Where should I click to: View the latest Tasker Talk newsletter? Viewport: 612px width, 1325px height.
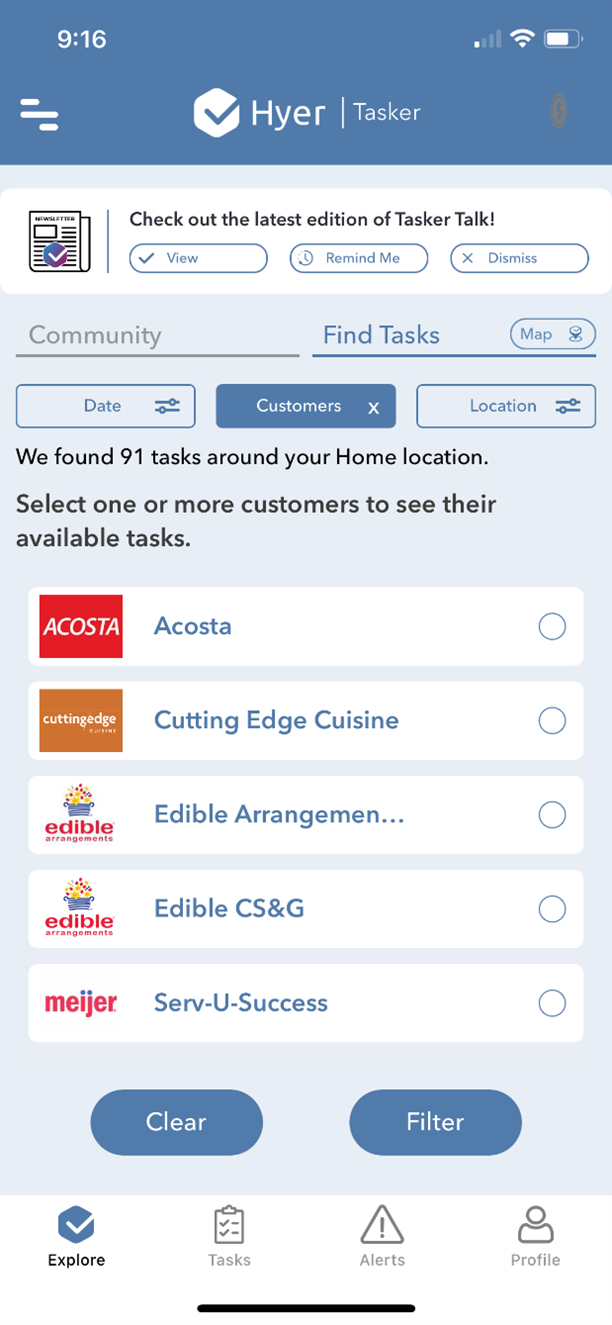click(198, 258)
